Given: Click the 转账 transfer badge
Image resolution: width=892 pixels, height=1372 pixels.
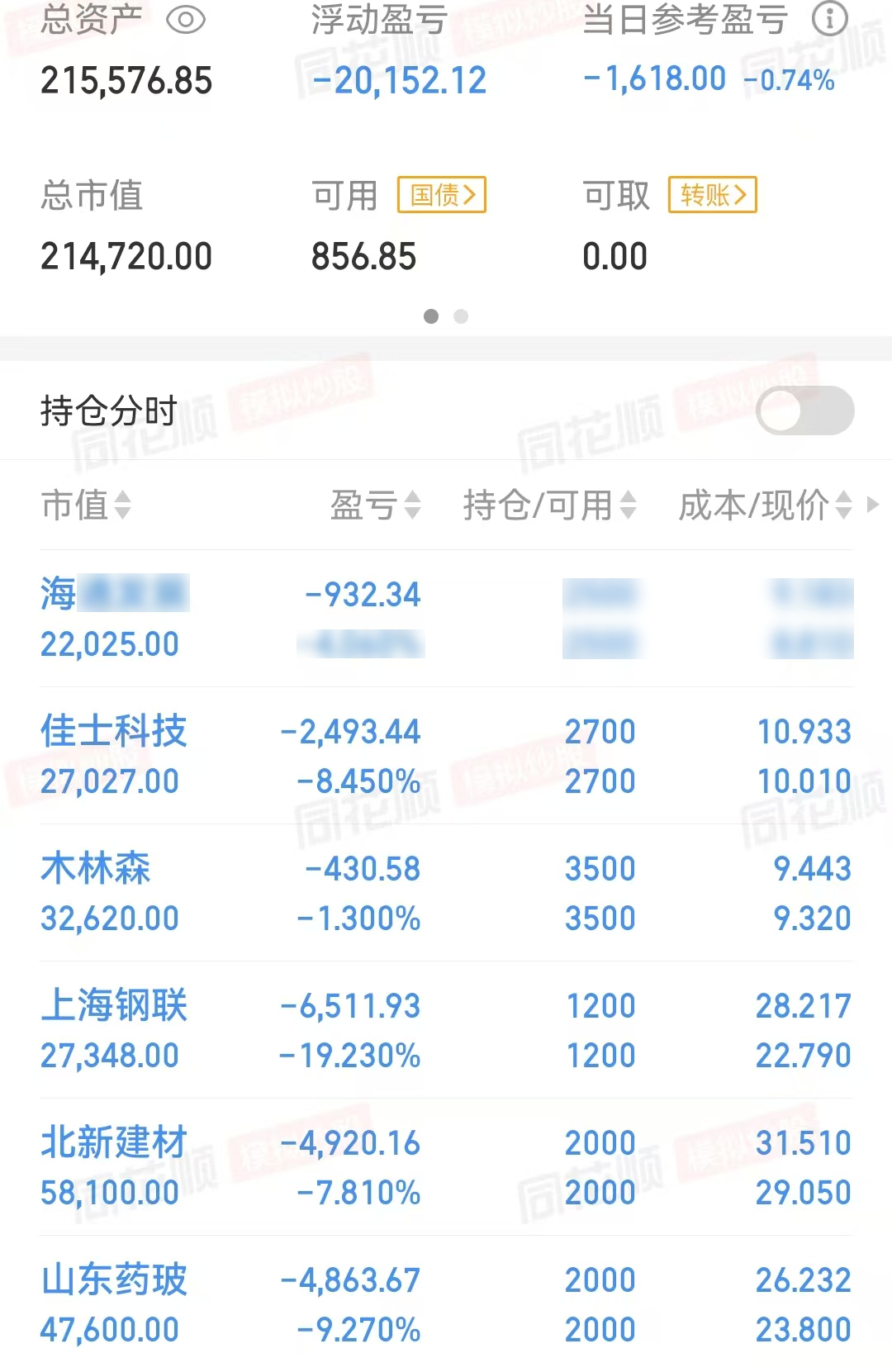Looking at the screenshot, I should pyautogui.click(x=712, y=195).
